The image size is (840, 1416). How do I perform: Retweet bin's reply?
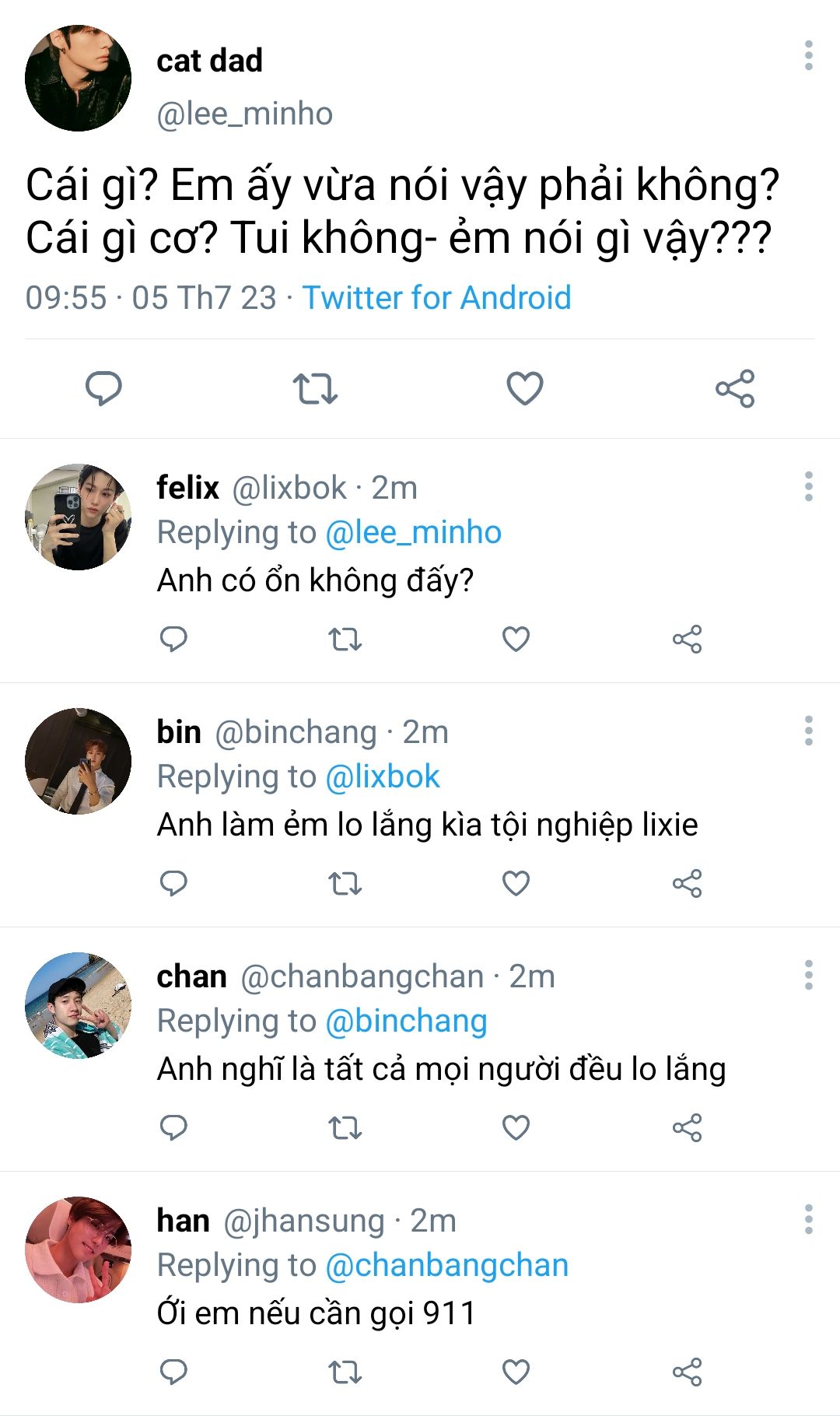click(x=345, y=883)
